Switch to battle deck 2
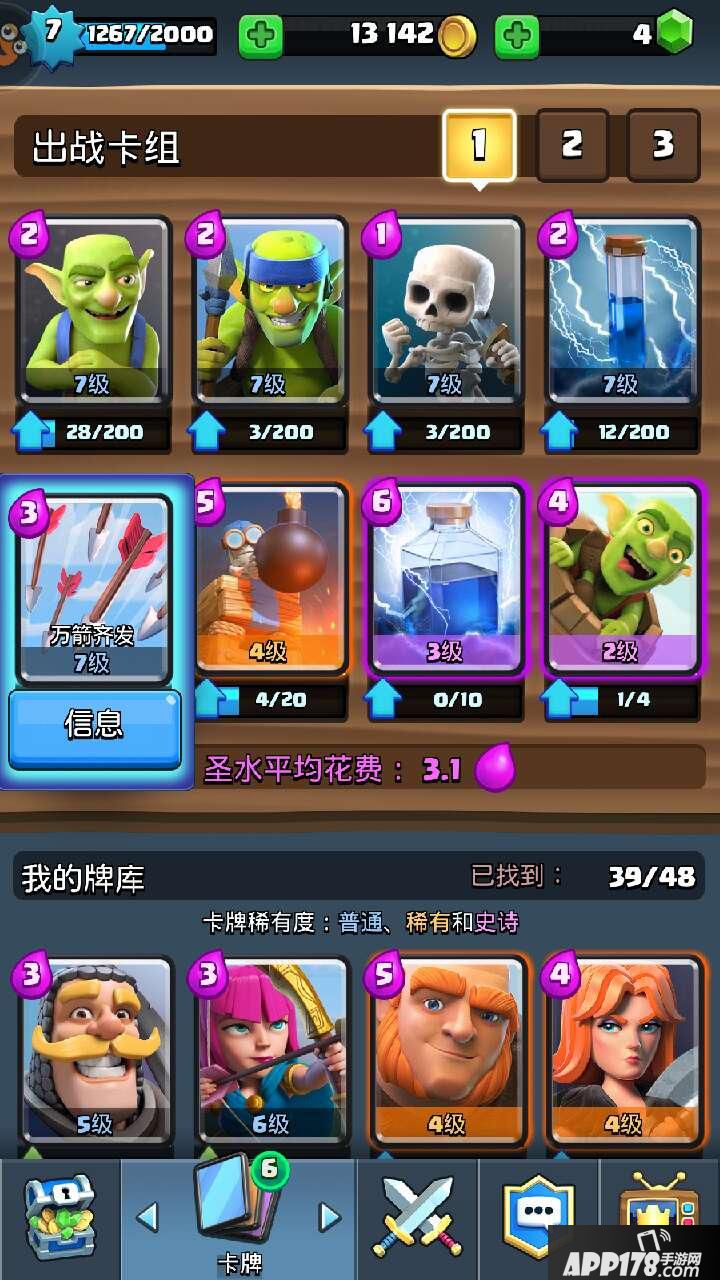Viewport: 720px width, 1280px height. click(572, 145)
